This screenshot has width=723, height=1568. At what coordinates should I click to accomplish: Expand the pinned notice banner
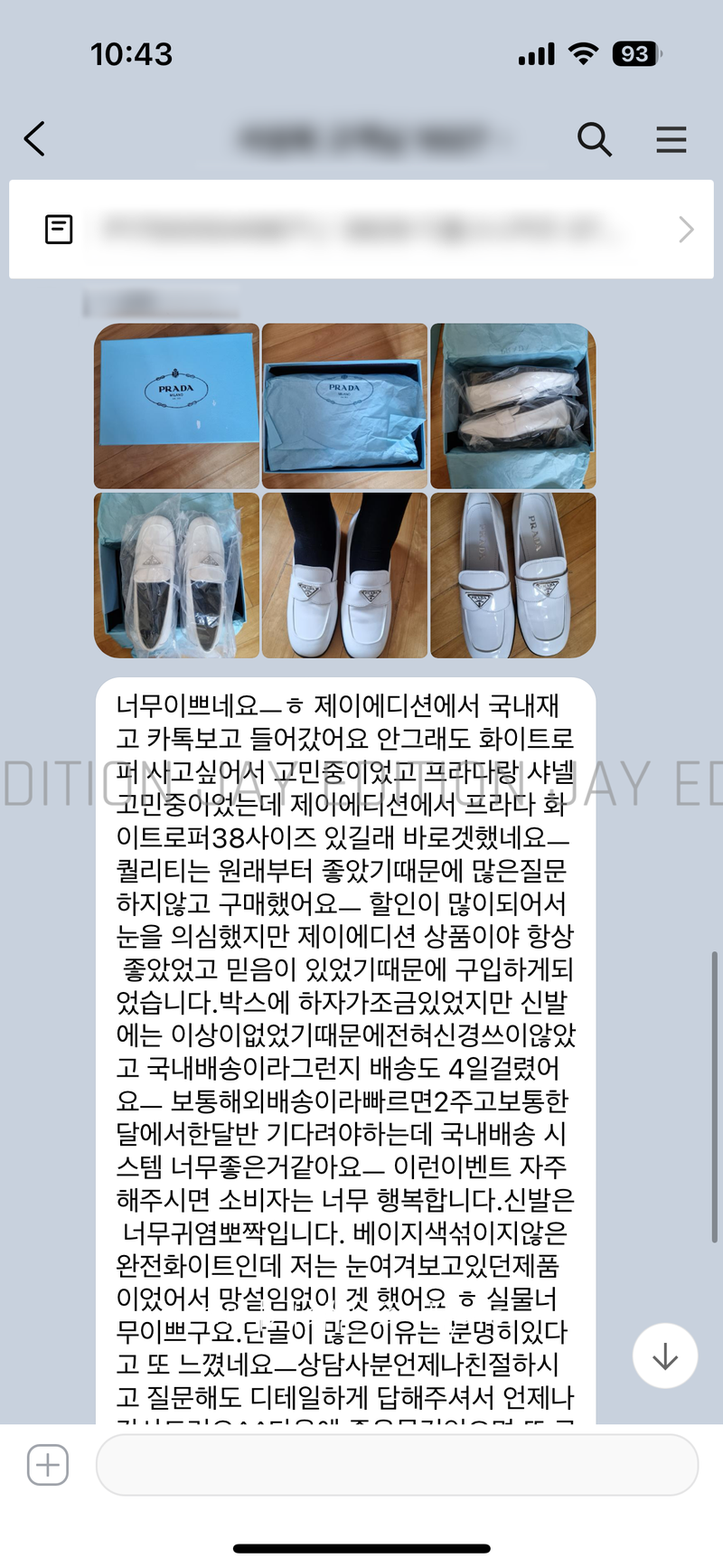tap(685, 230)
